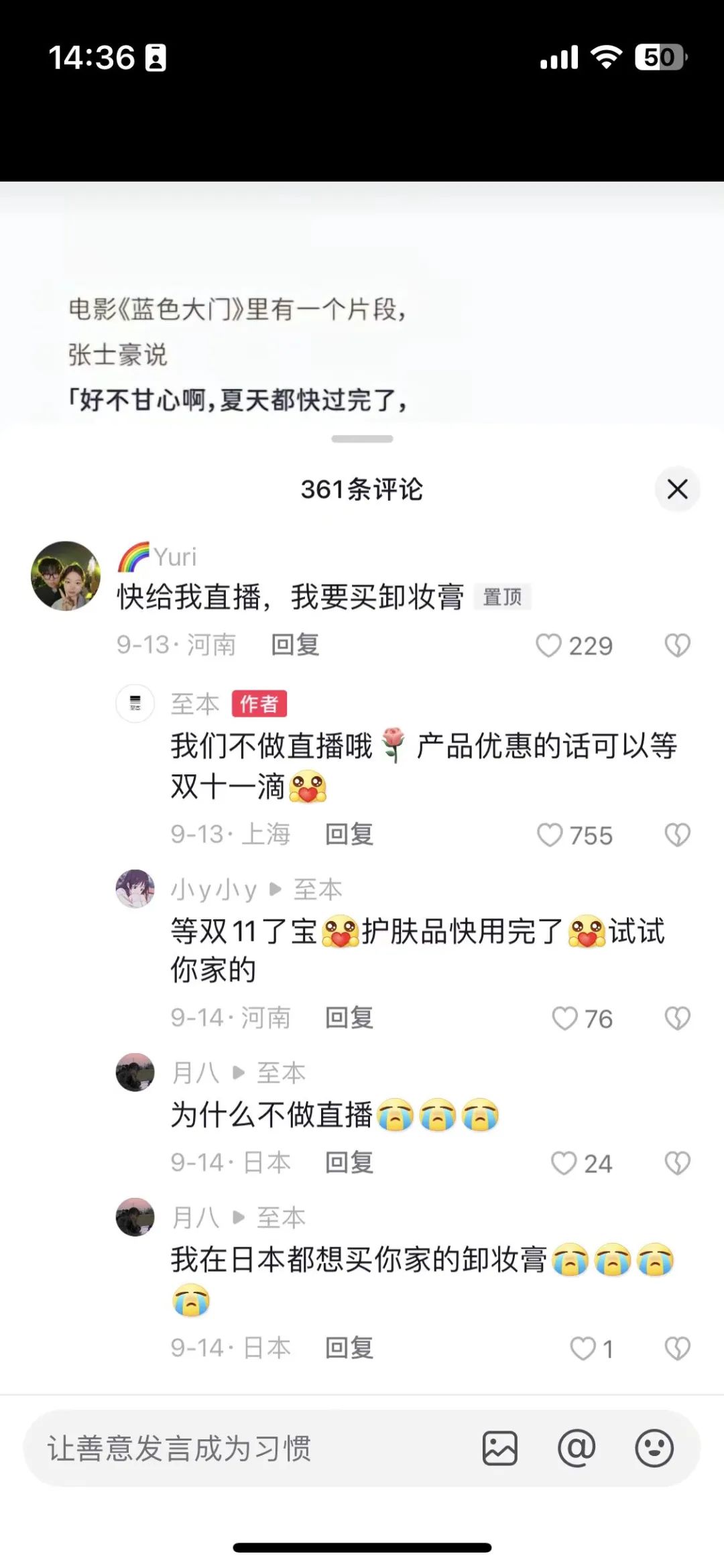Like Yuri's pinned comment
The width and height of the screenshot is (724, 1568).
pos(549,646)
